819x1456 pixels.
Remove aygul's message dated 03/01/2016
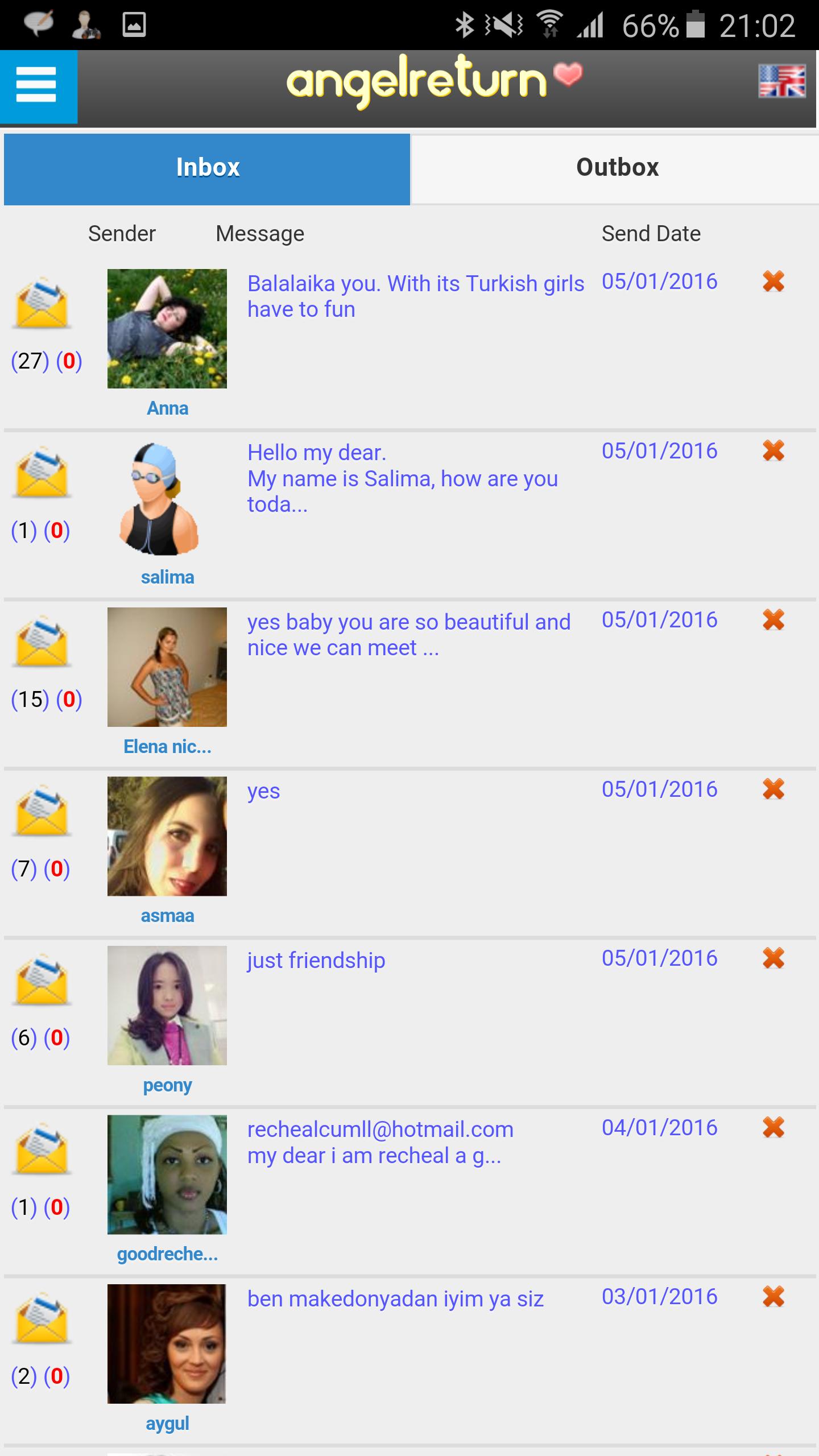point(773,1297)
